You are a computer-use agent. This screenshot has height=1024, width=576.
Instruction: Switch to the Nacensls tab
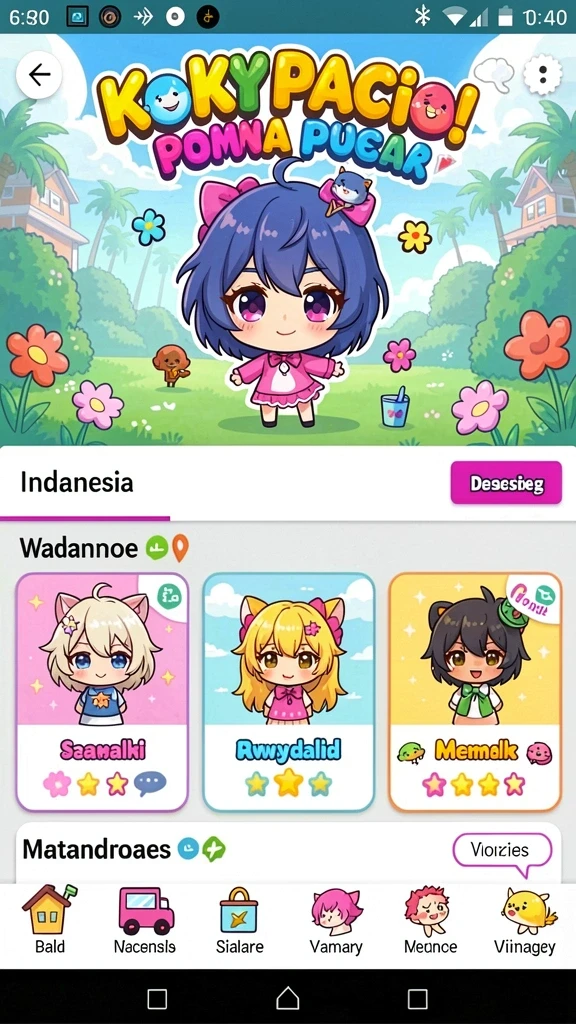coord(144,921)
